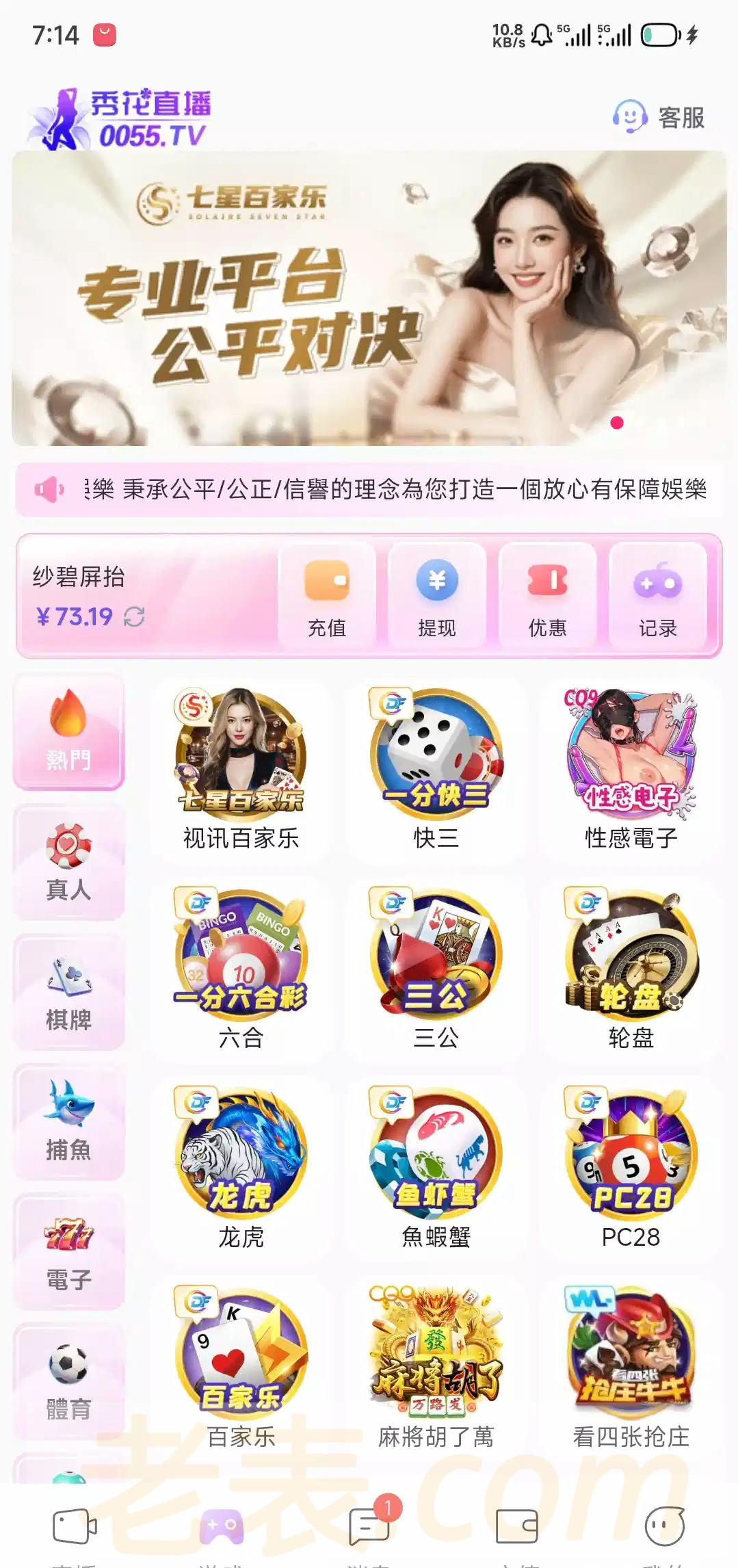Switch to the 棋牌 category
The height and width of the screenshot is (1568, 738).
(68, 992)
